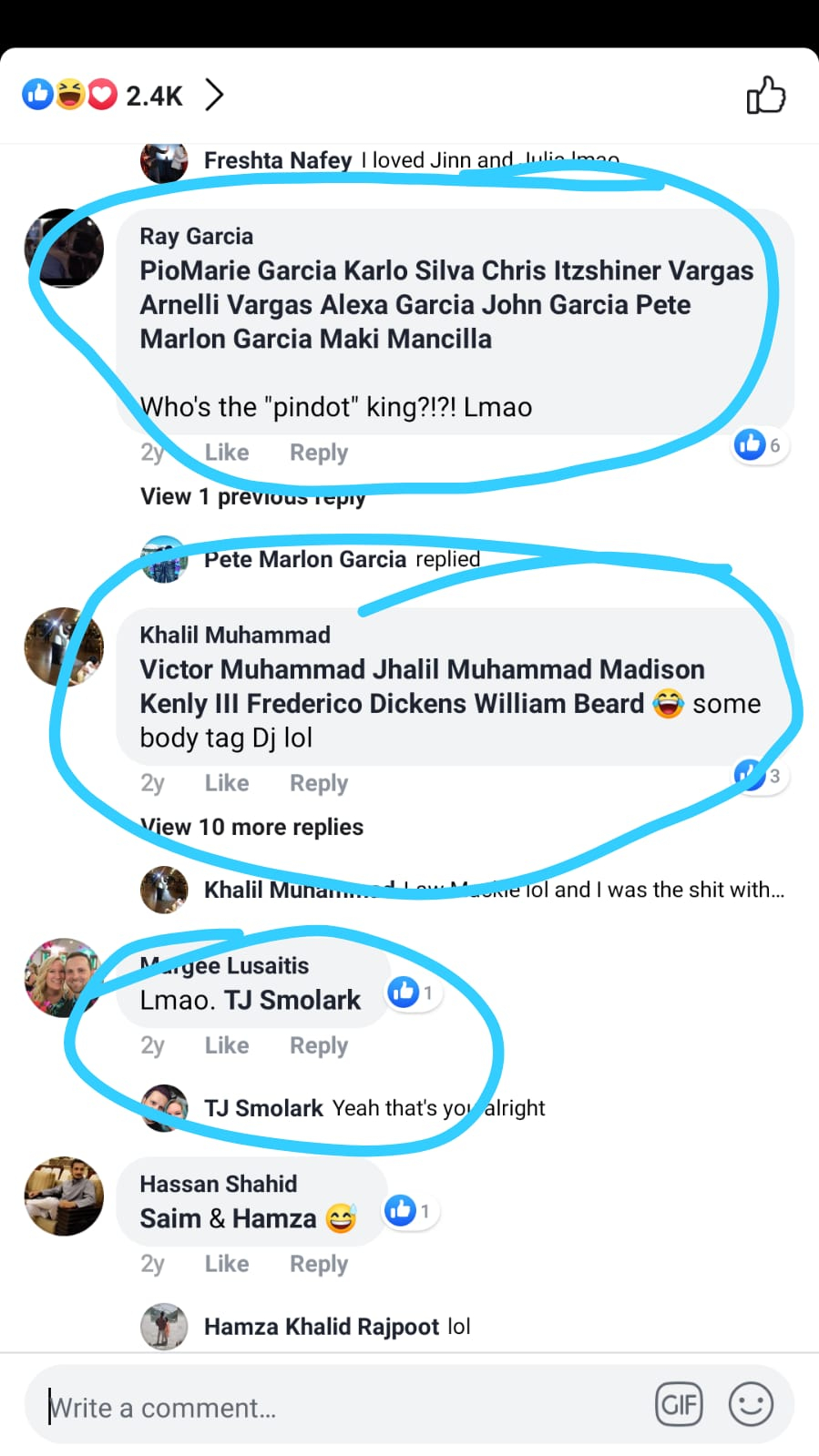Like Khalil Muhammad's comment
Screen dimensions: 819x1456
coord(226,783)
